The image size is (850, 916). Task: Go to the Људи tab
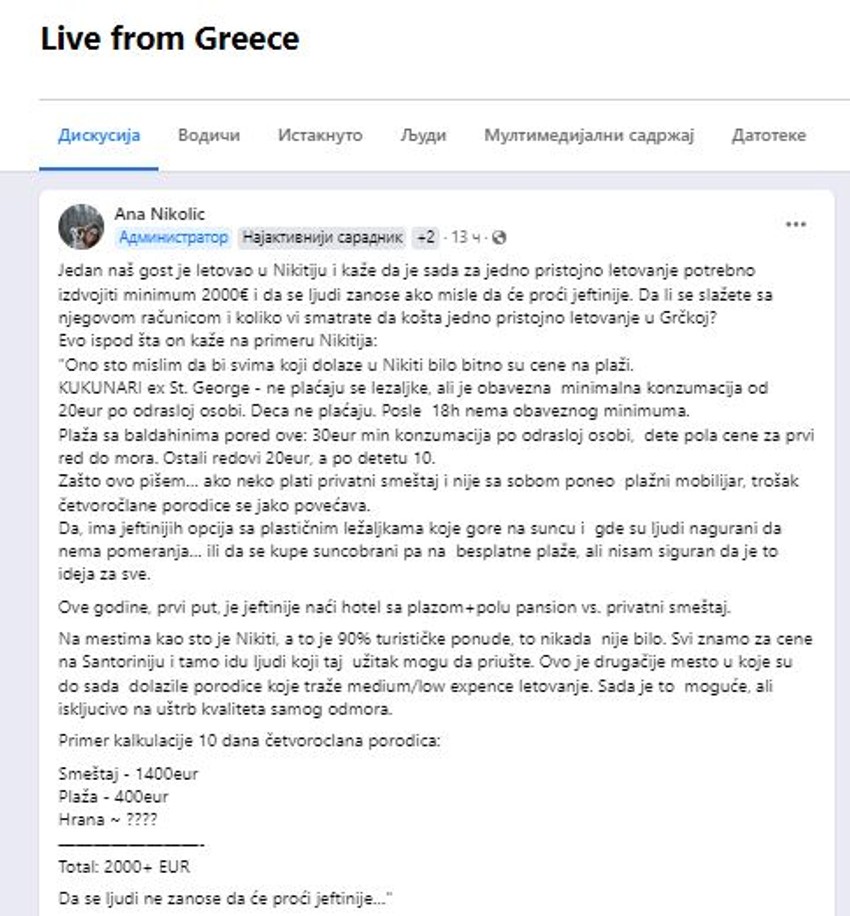point(423,135)
